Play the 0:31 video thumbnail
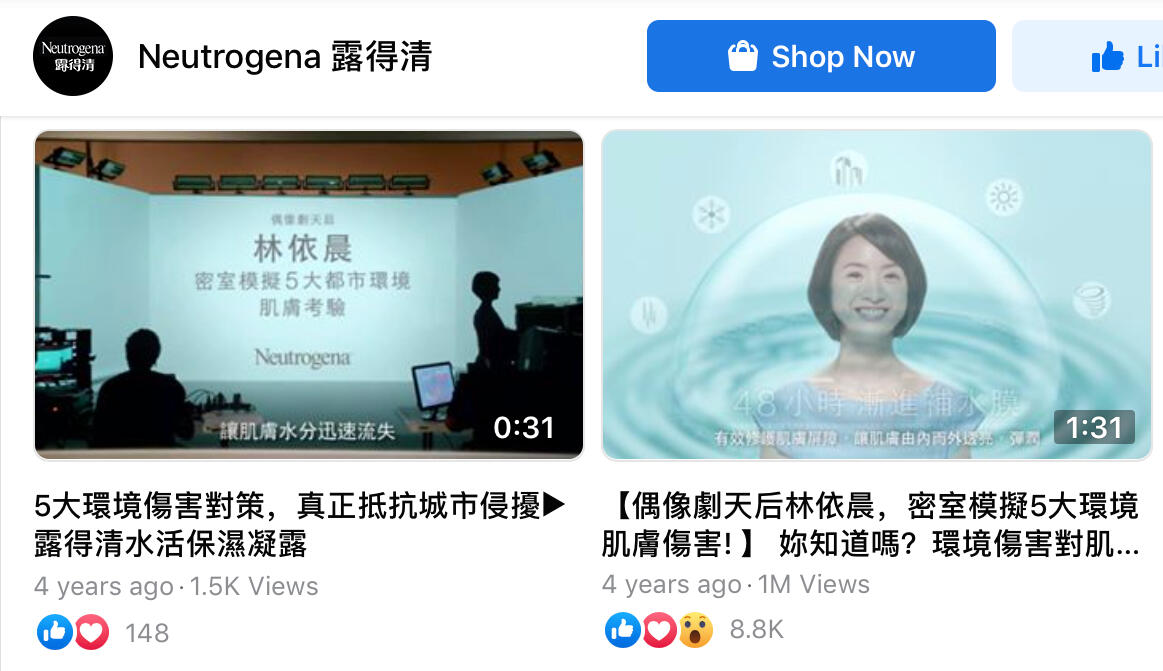 [309, 295]
